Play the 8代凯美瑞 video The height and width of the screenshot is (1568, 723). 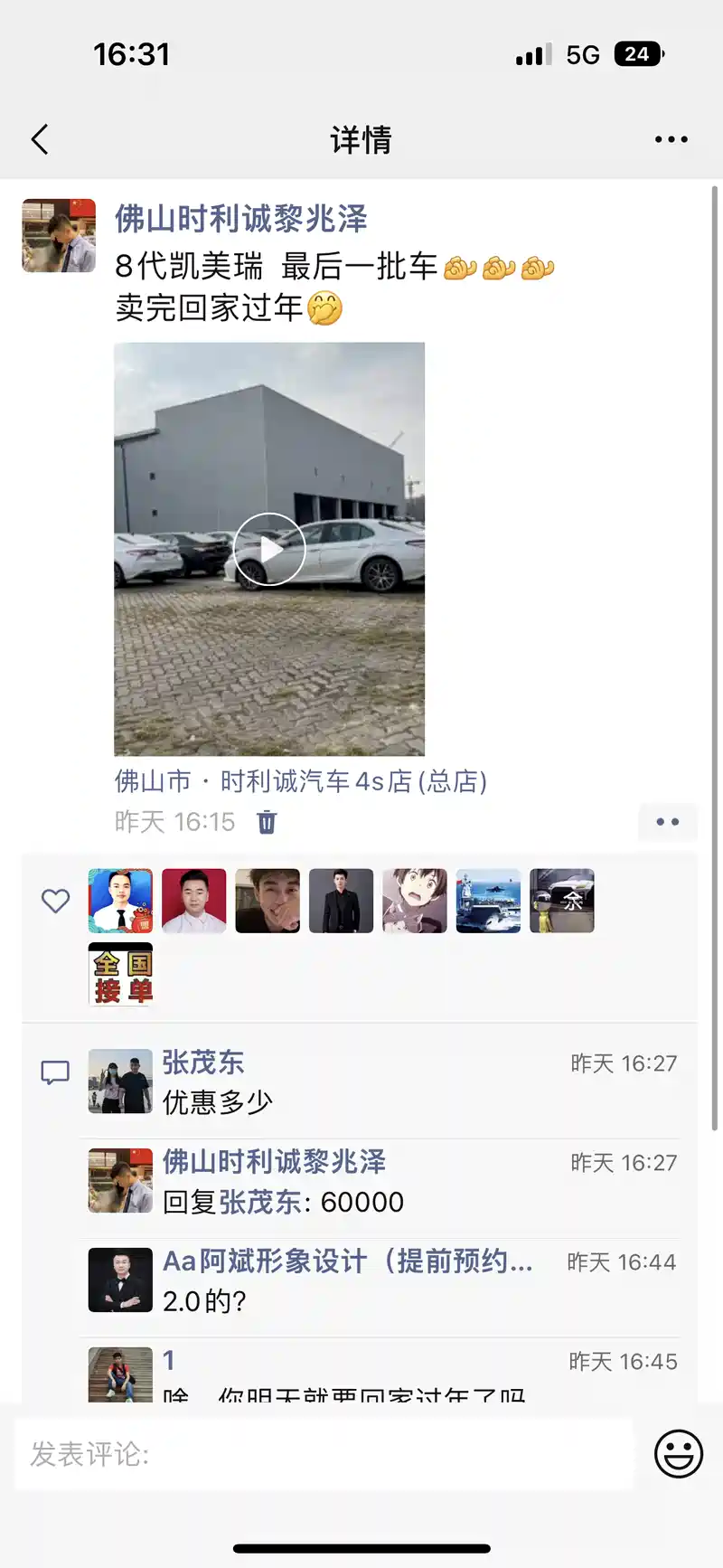click(269, 549)
